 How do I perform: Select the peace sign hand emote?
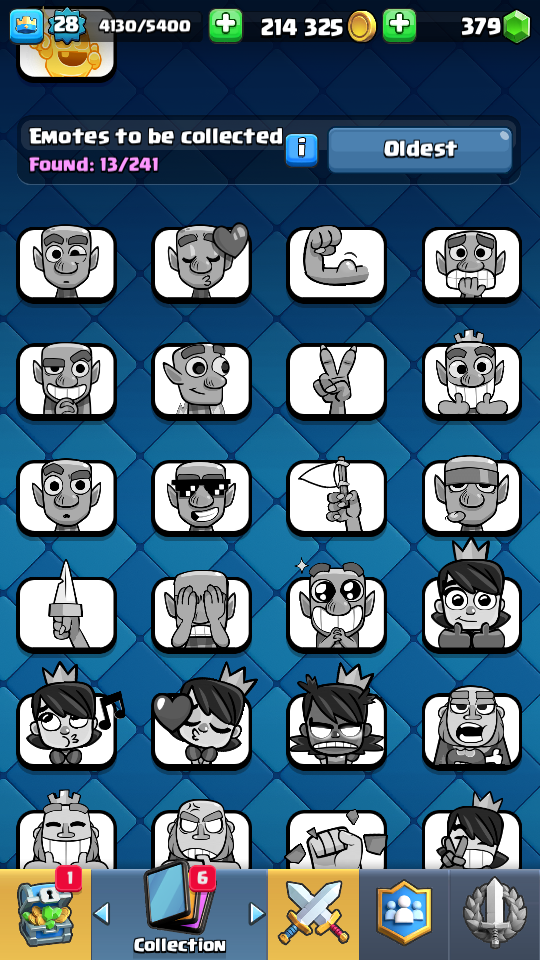click(337, 380)
